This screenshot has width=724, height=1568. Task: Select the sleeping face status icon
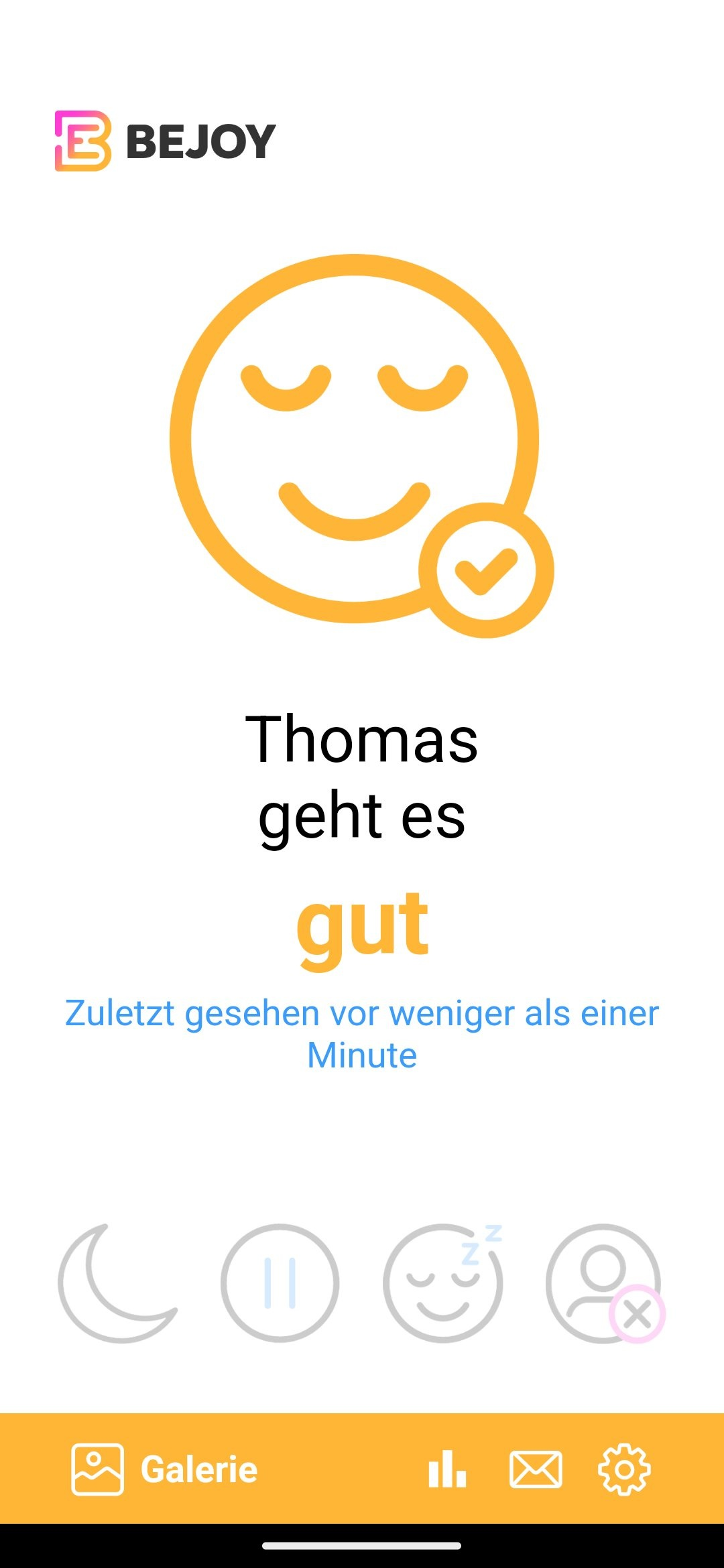pyautogui.click(x=442, y=1283)
